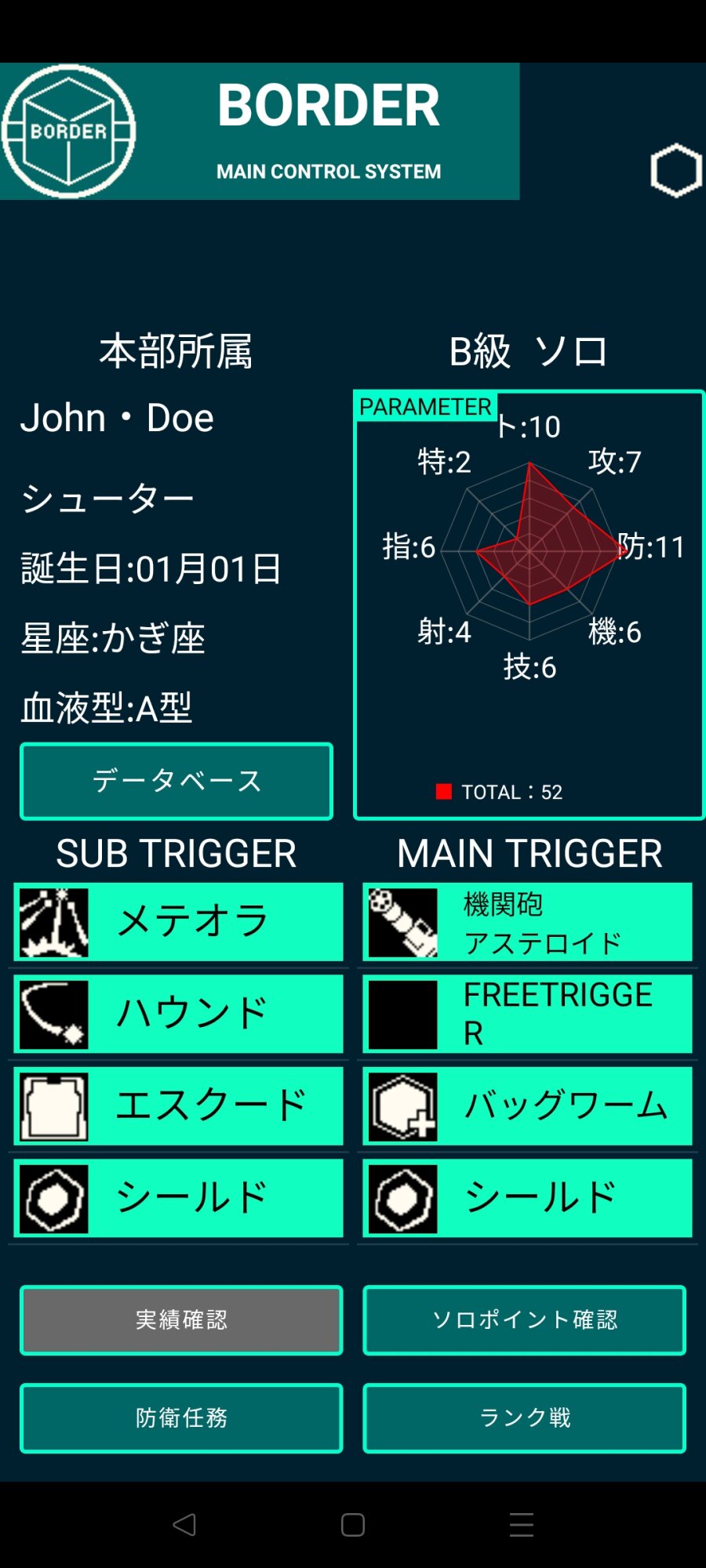This screenshot has width=706, height=1568.
Task: Enter ランク戦
Action: (x=525, y=1418)
